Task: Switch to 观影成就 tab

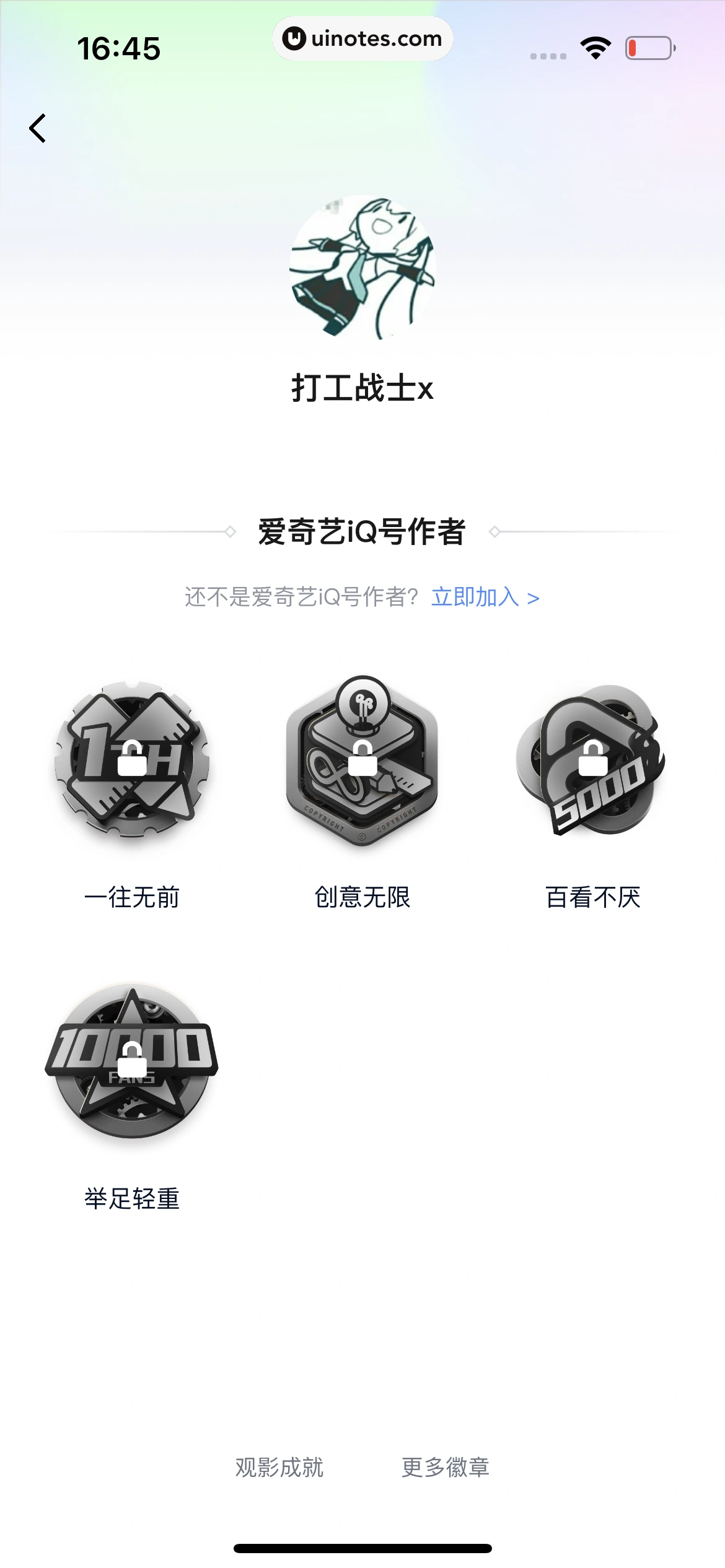Action: tap(279, 1467)
